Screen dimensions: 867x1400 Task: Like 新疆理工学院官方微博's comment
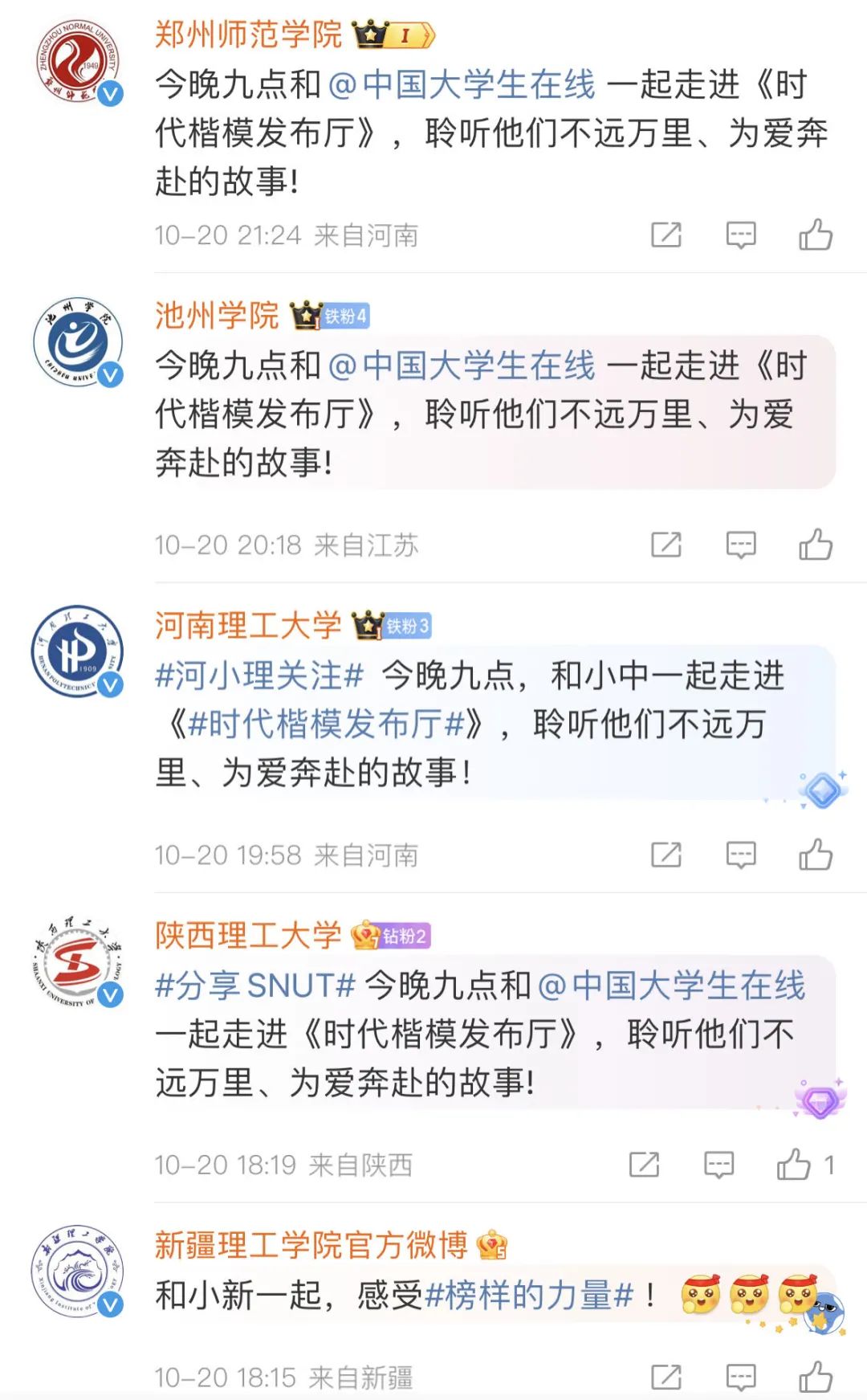pyautogui.click(x=815, y=1378)
